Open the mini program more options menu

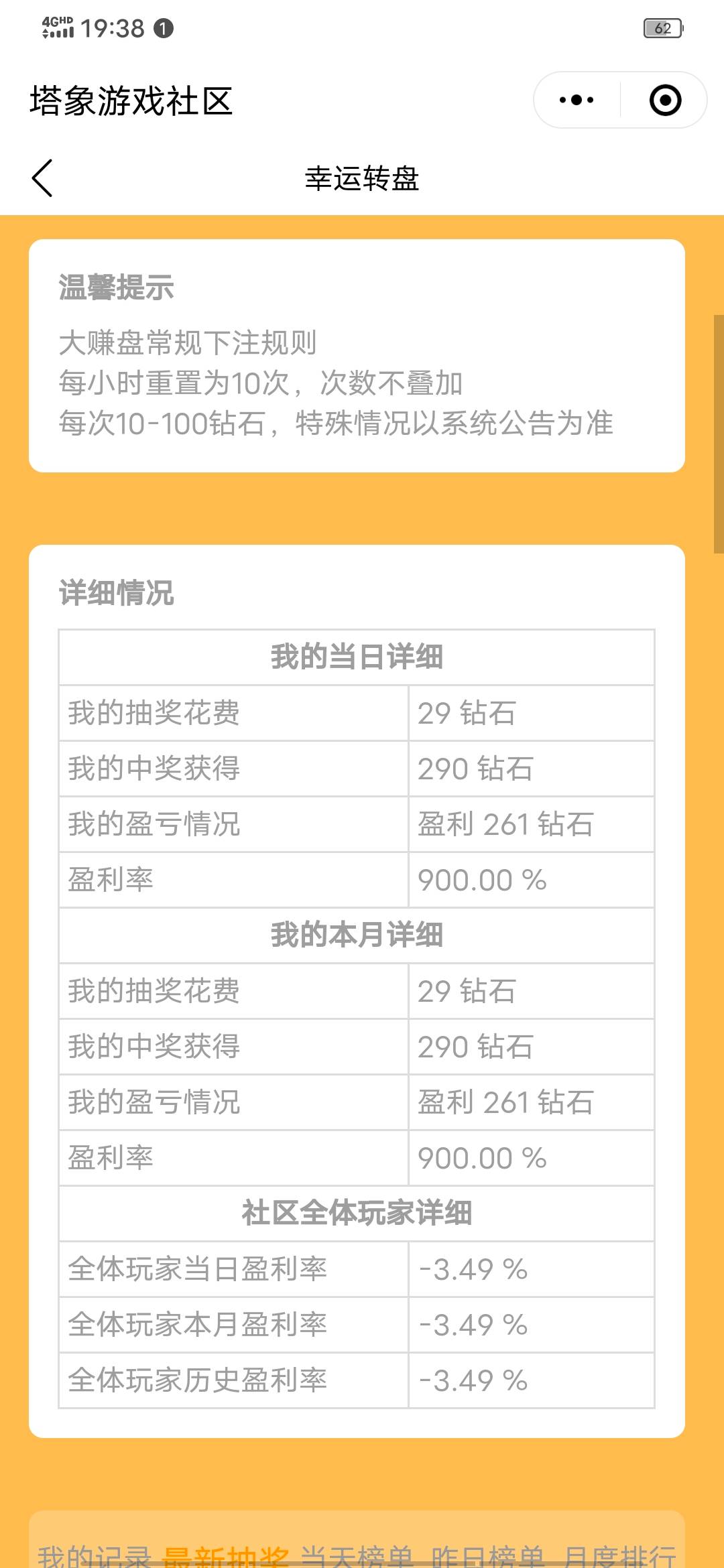click(x=577, y=101)
